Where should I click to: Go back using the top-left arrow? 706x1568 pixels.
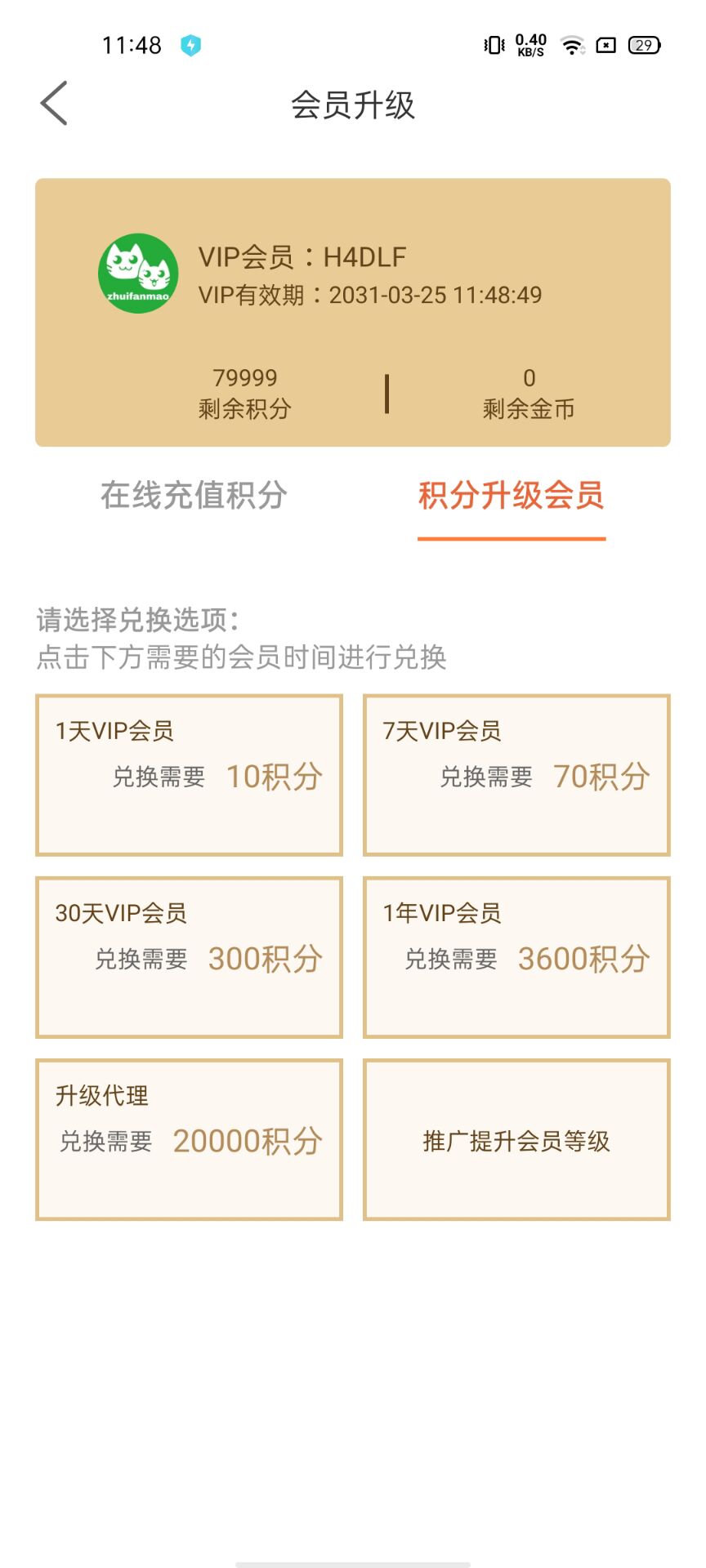pos(54,104)
